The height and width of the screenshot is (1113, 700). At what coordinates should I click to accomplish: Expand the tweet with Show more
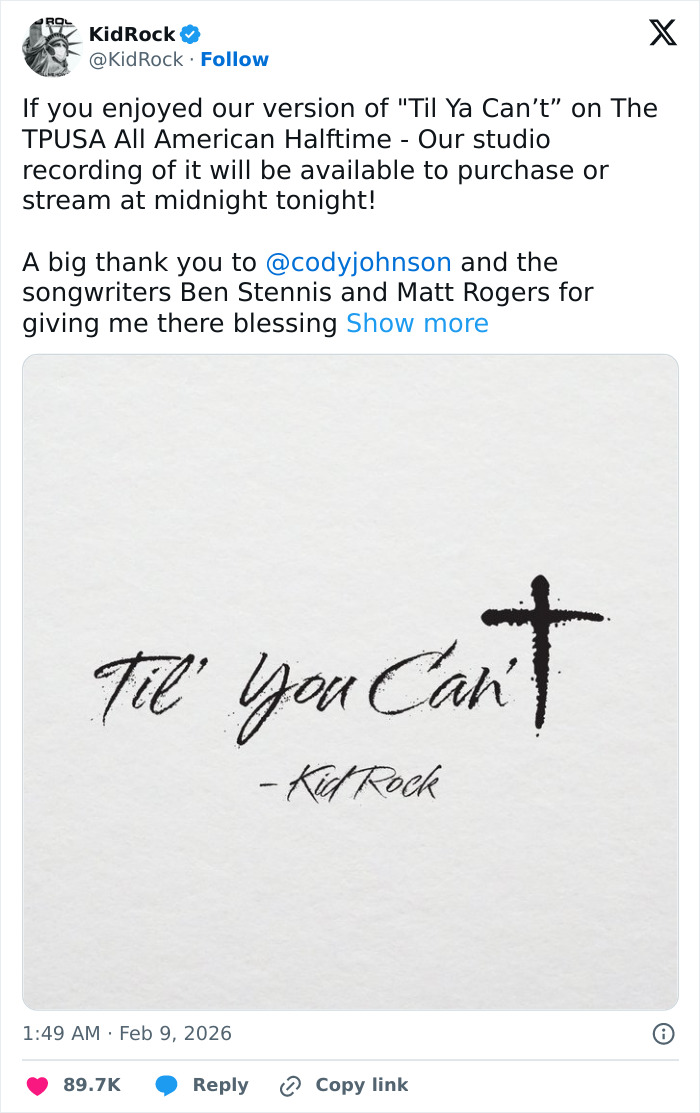[x=417, y=323]
